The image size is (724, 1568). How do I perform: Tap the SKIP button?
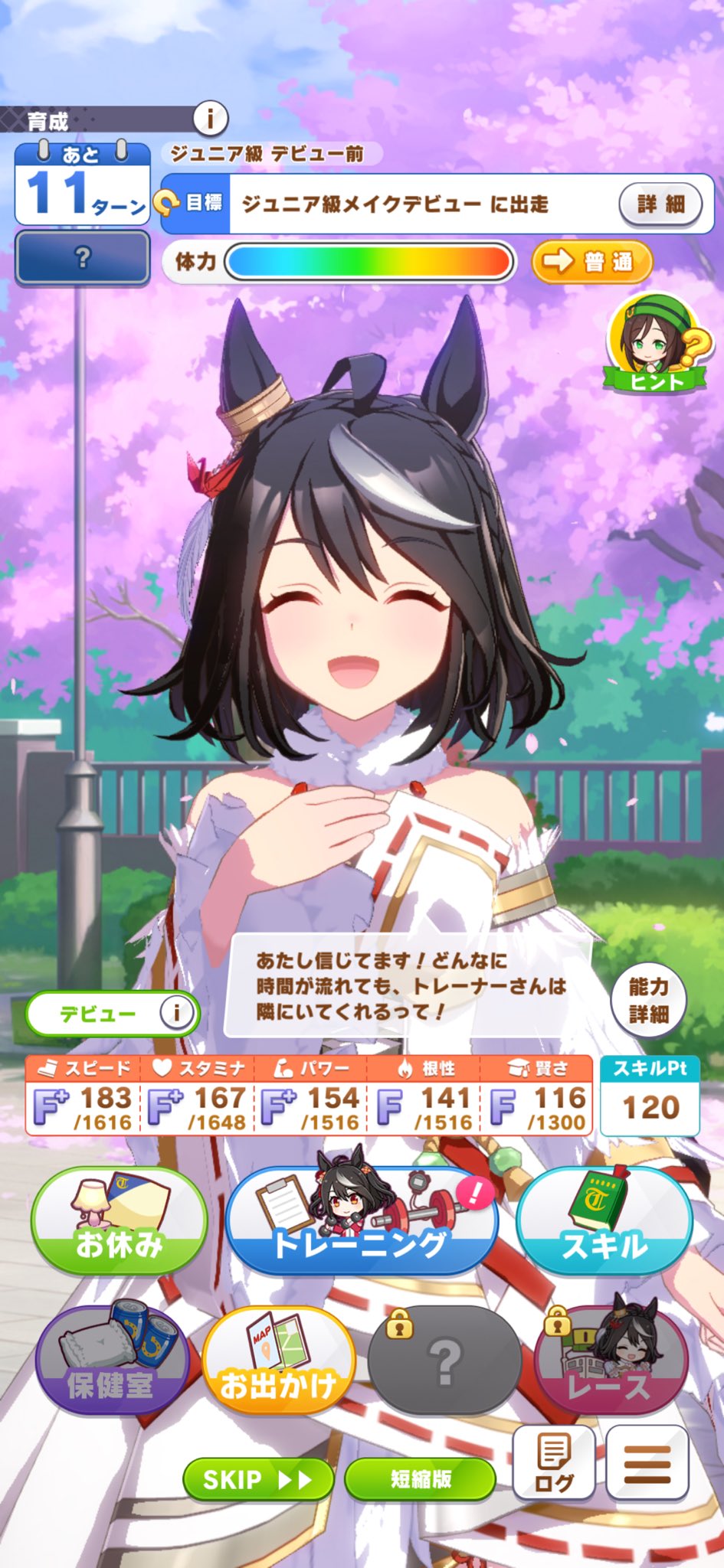click(257, 1479)
